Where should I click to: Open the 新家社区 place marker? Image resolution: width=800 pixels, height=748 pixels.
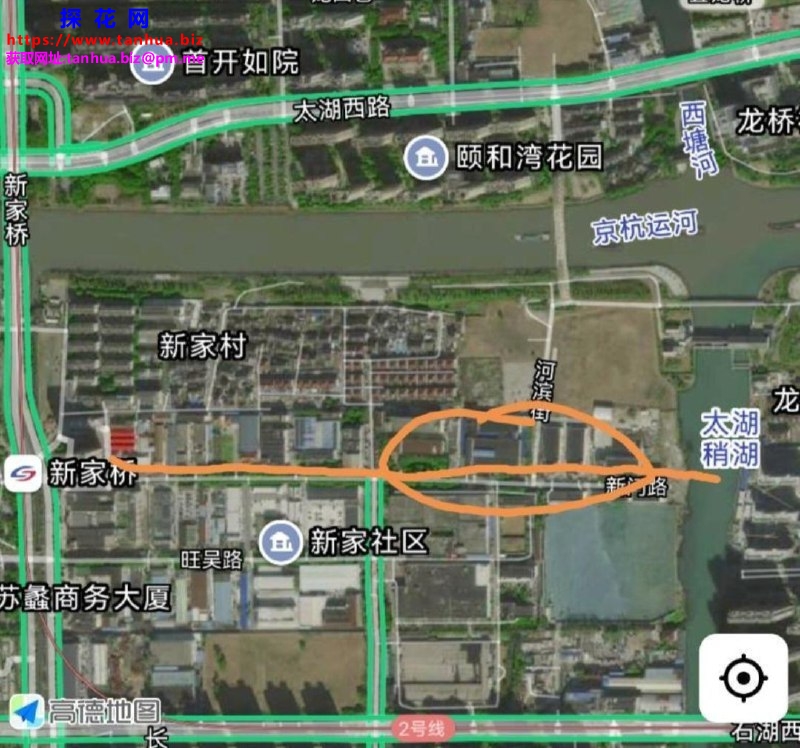[x=281, y=542]
